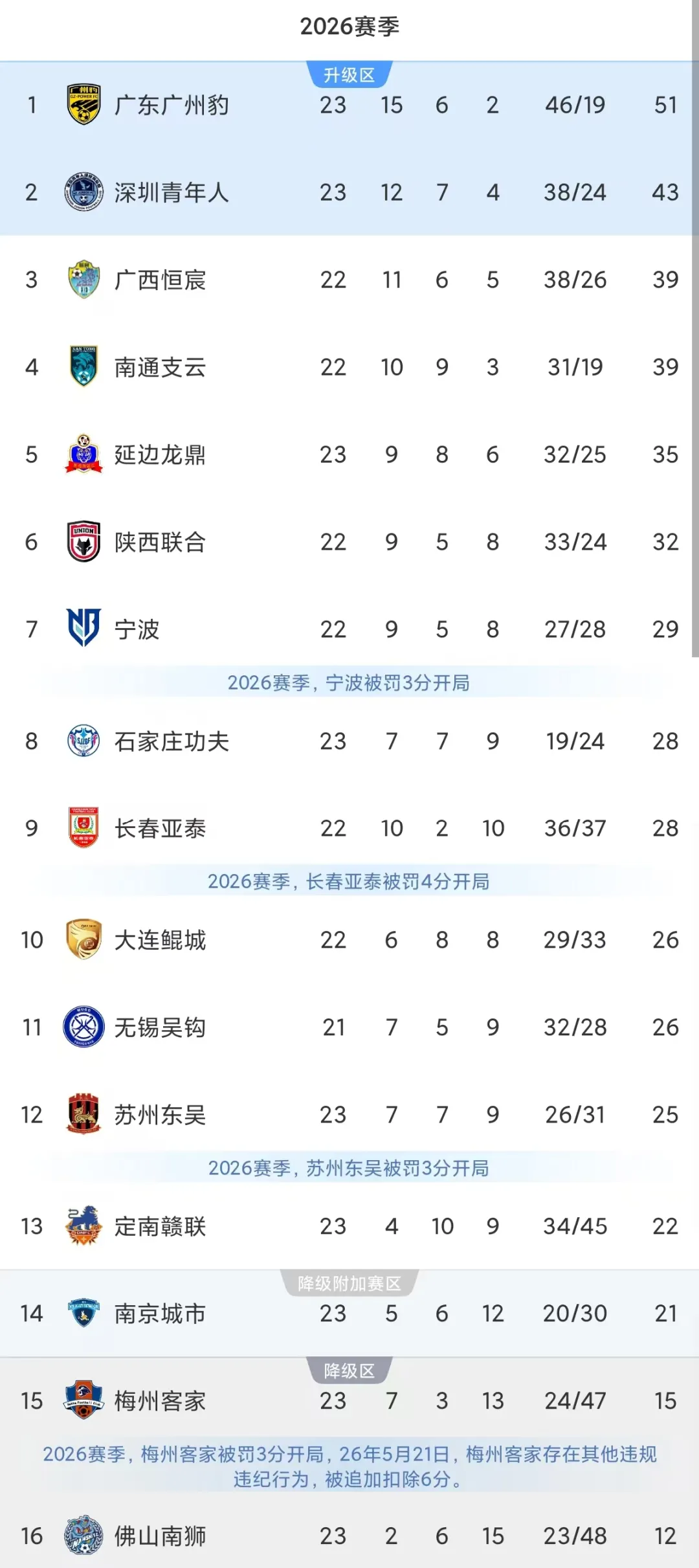View the 石家庄功夫 team details

coord(349,741)
